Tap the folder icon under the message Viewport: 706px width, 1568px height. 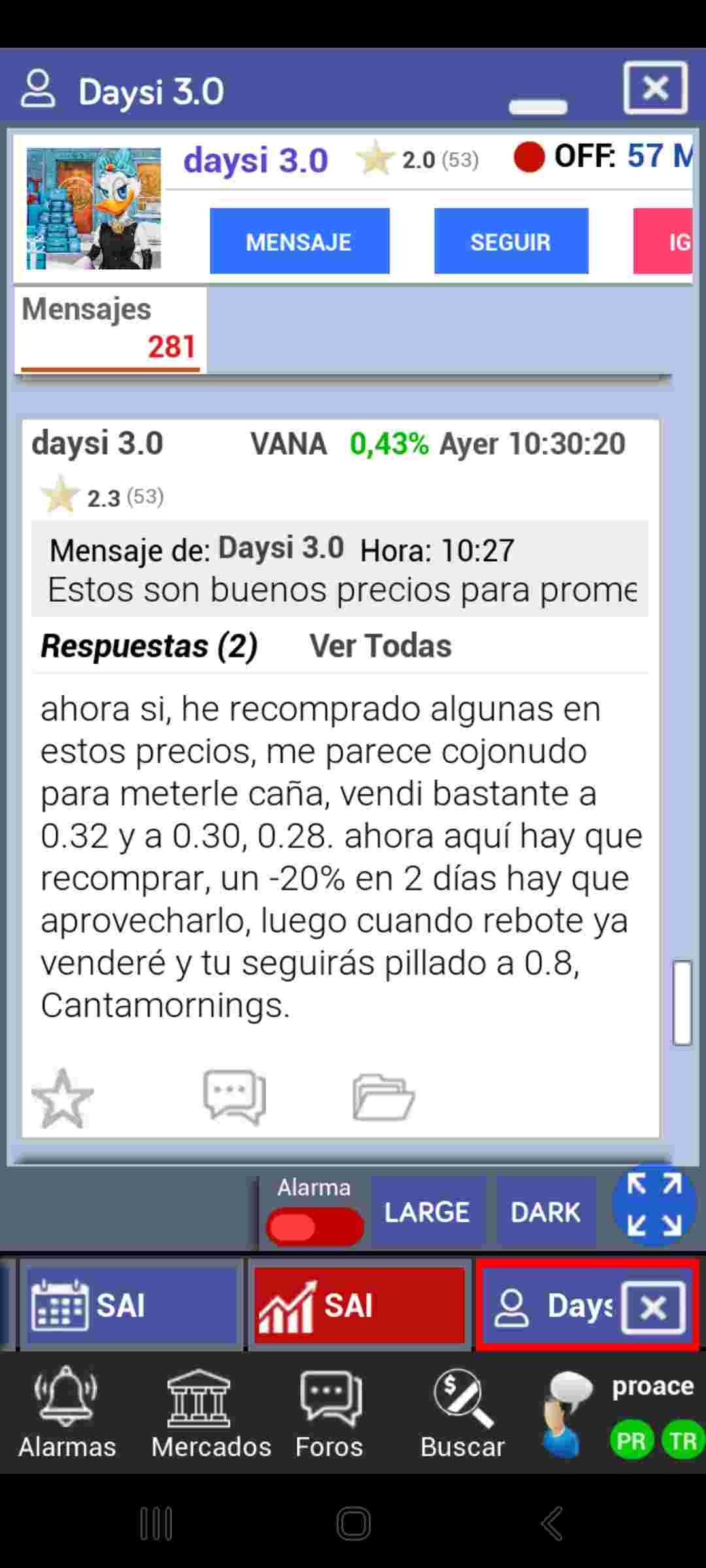(383, 1097)
